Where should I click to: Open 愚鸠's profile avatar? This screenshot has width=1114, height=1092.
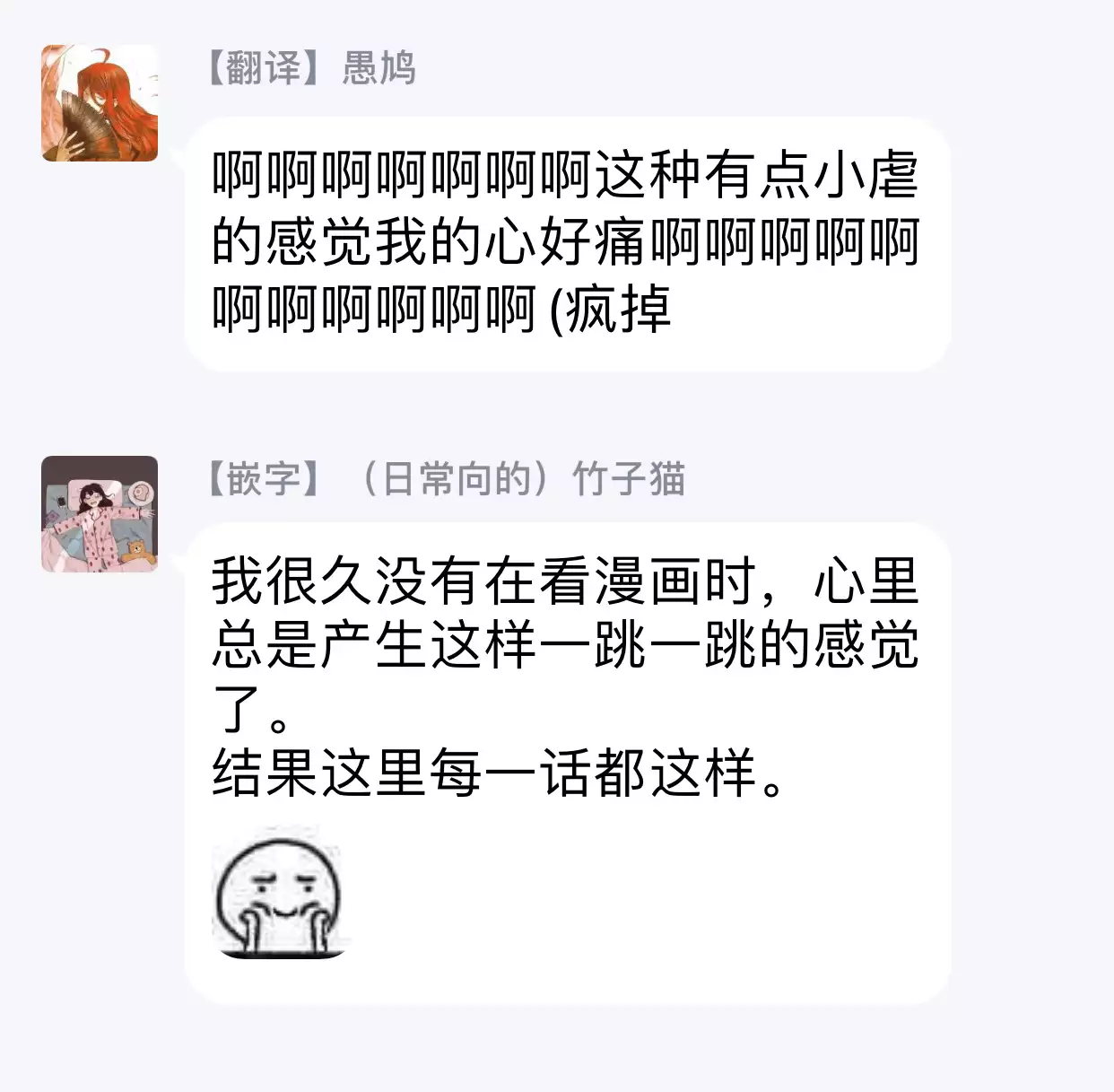click(100, 103)
